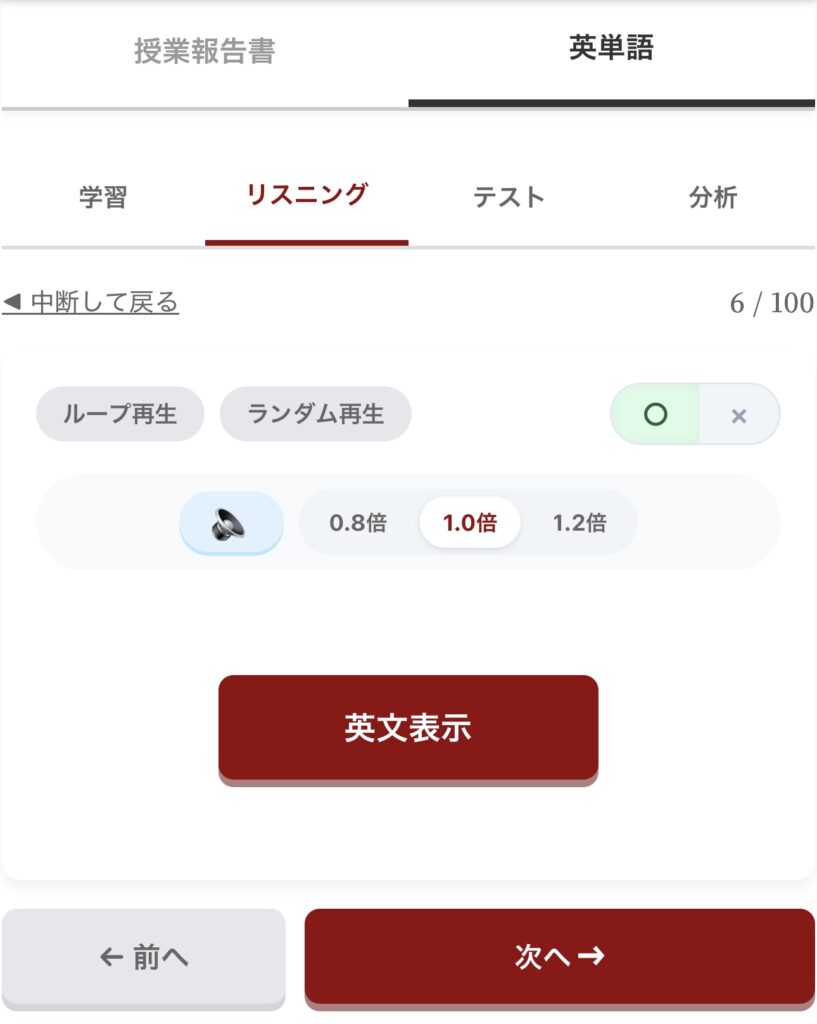The width and height of the screenshot is (817, 1024).
Task: Show the English text with 英文表示
Action: coord(408,728)
